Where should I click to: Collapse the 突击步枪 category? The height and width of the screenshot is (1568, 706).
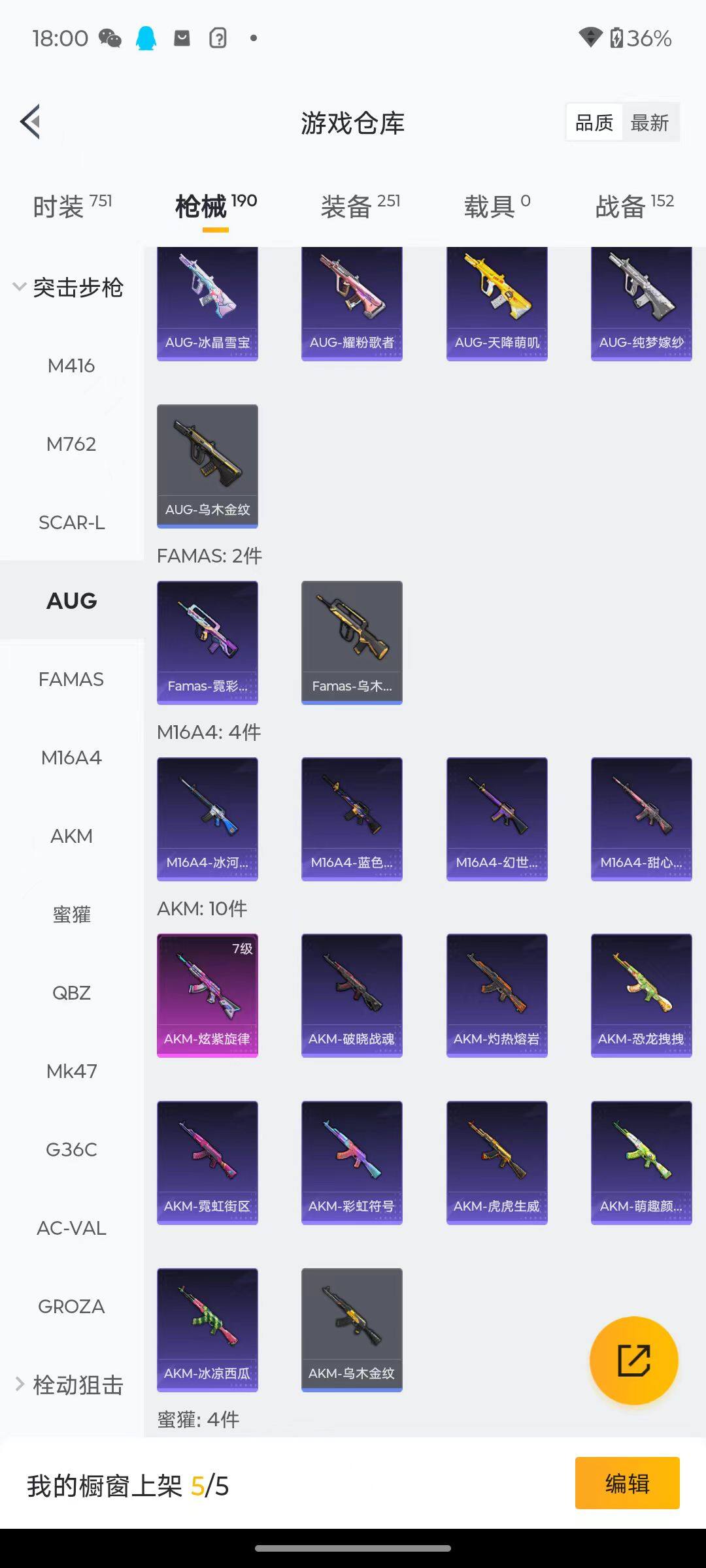(x=69, y=287)
